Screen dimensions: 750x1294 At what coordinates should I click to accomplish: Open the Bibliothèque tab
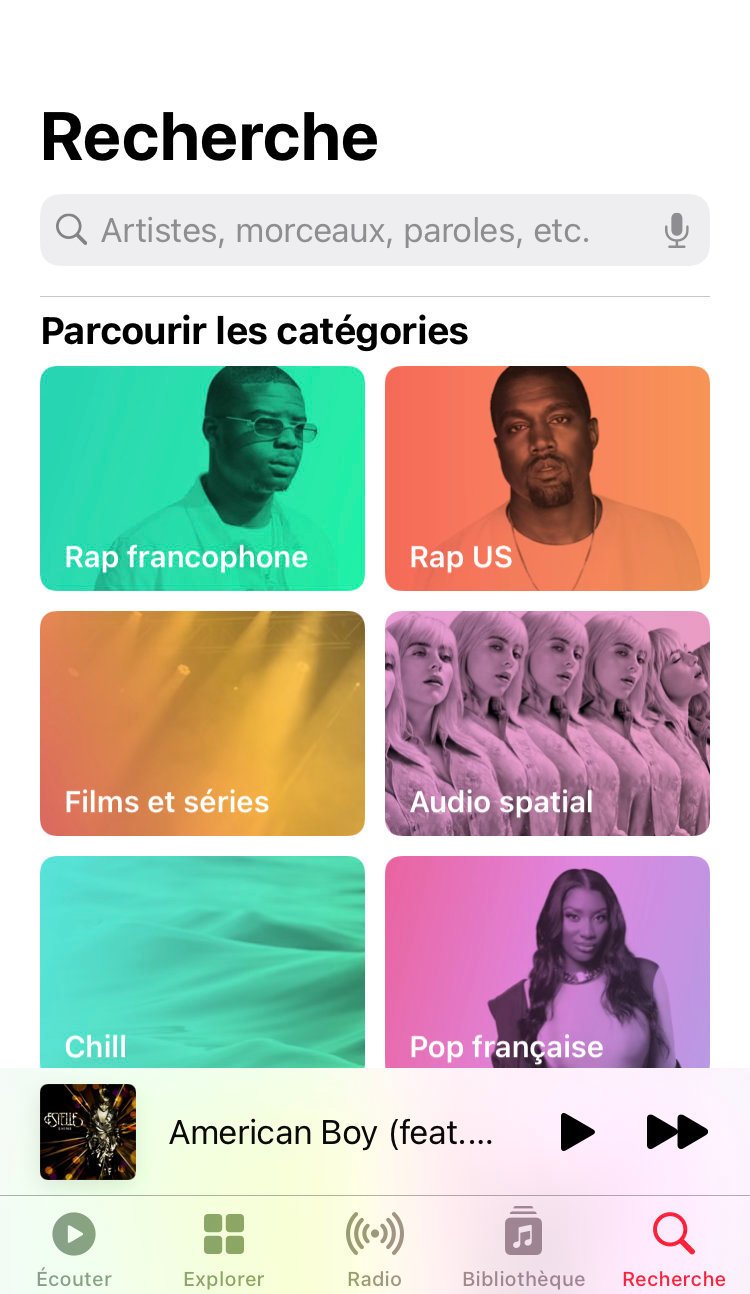523,1246
